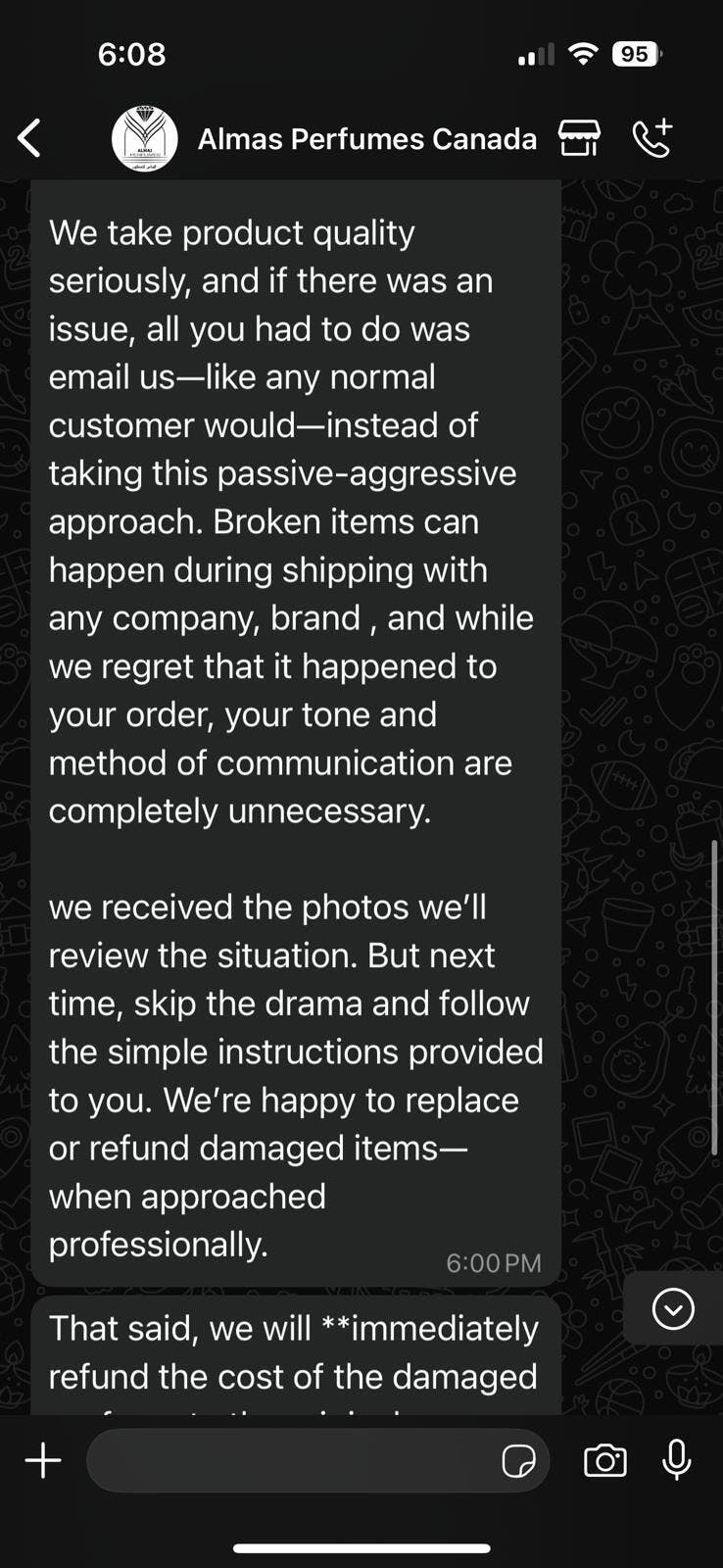The width and height of the screenshot is (723, 1568).
Task: Start a call with Almas Perfumes
Action: 652,138
